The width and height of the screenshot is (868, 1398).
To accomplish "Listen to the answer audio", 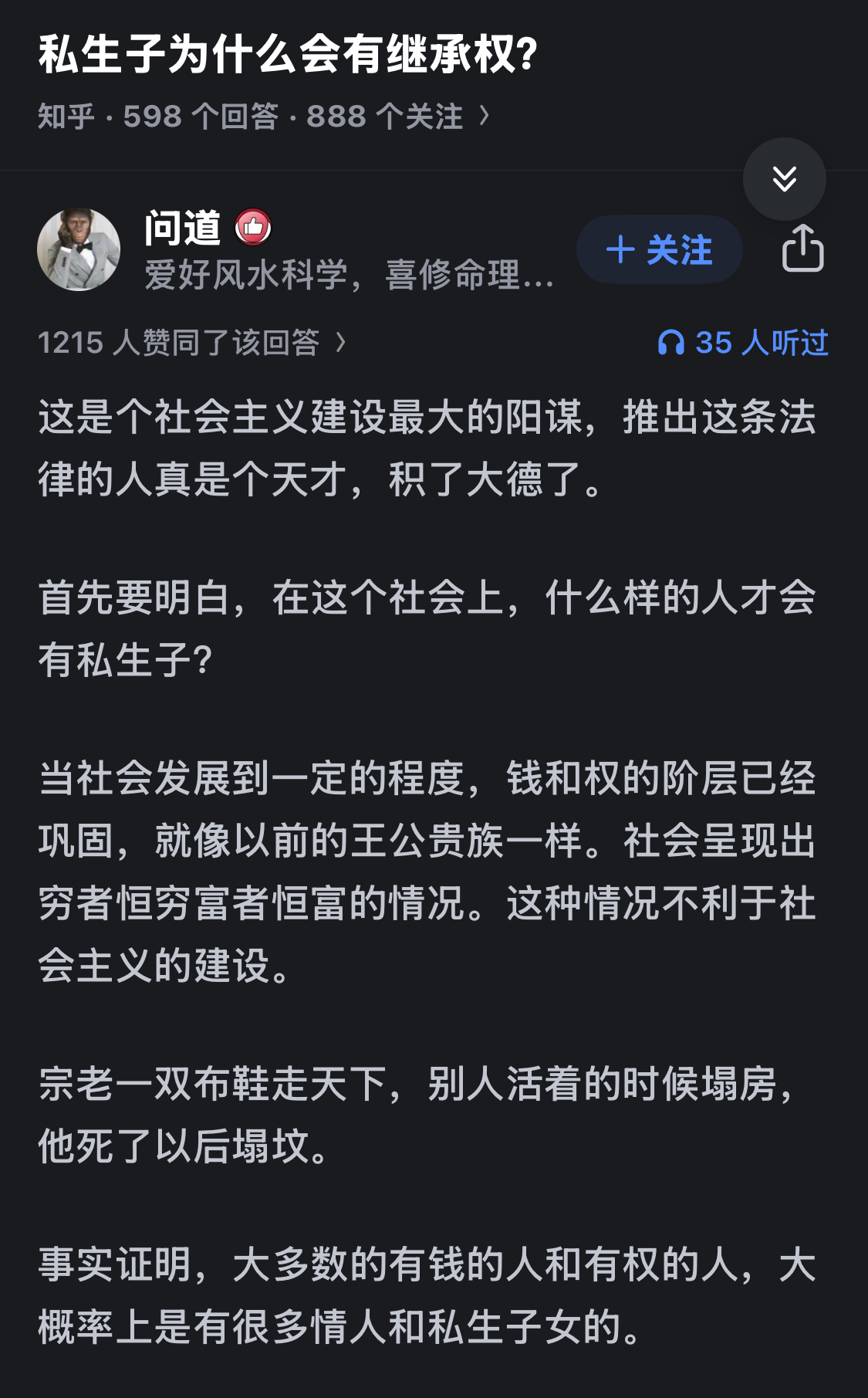I will tap(743, 342).
